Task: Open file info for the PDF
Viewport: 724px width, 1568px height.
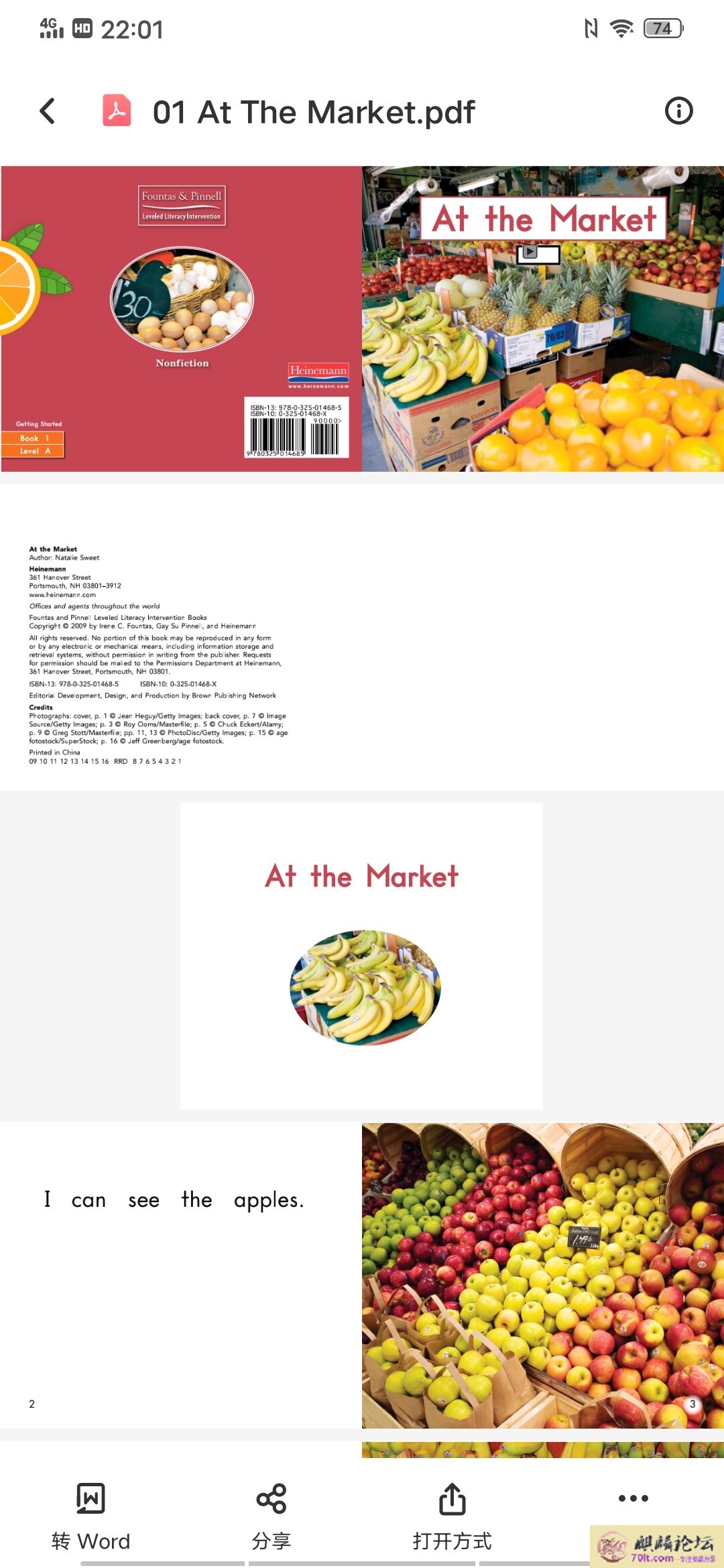Action: 678,111
